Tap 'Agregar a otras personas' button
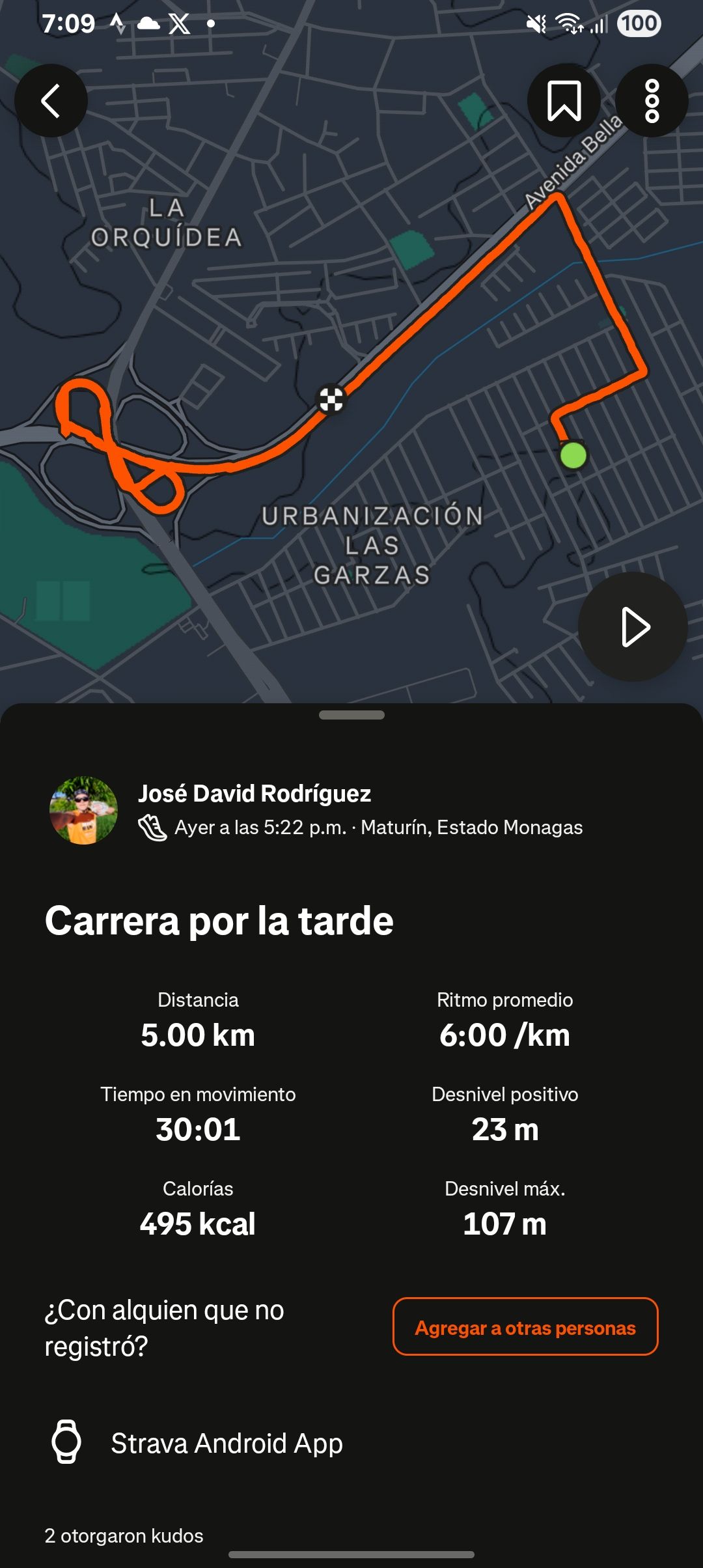This screenshot has width=703, height=1568. (x=525, y=1327)
